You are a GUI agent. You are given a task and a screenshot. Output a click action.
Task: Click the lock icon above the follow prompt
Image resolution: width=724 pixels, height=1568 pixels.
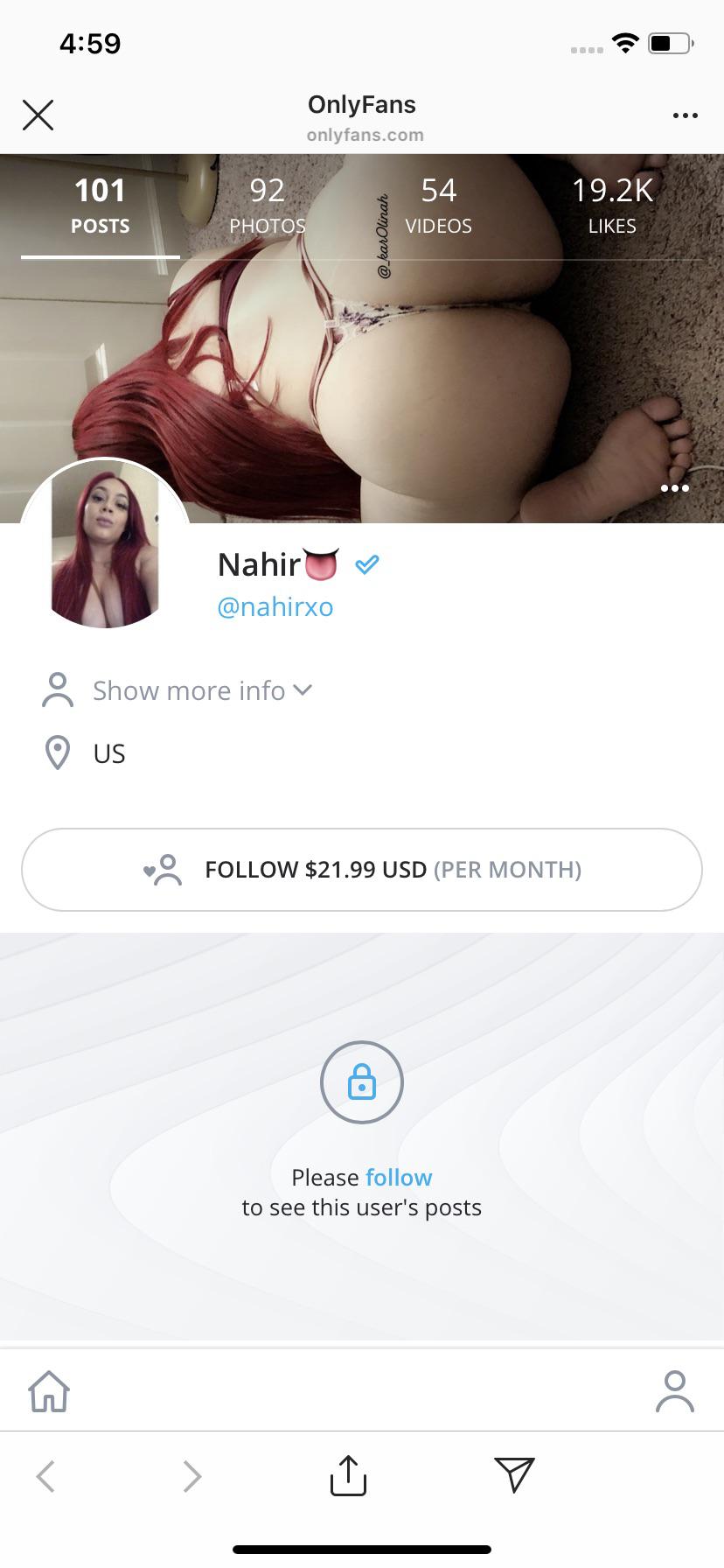click(361, 1082)
